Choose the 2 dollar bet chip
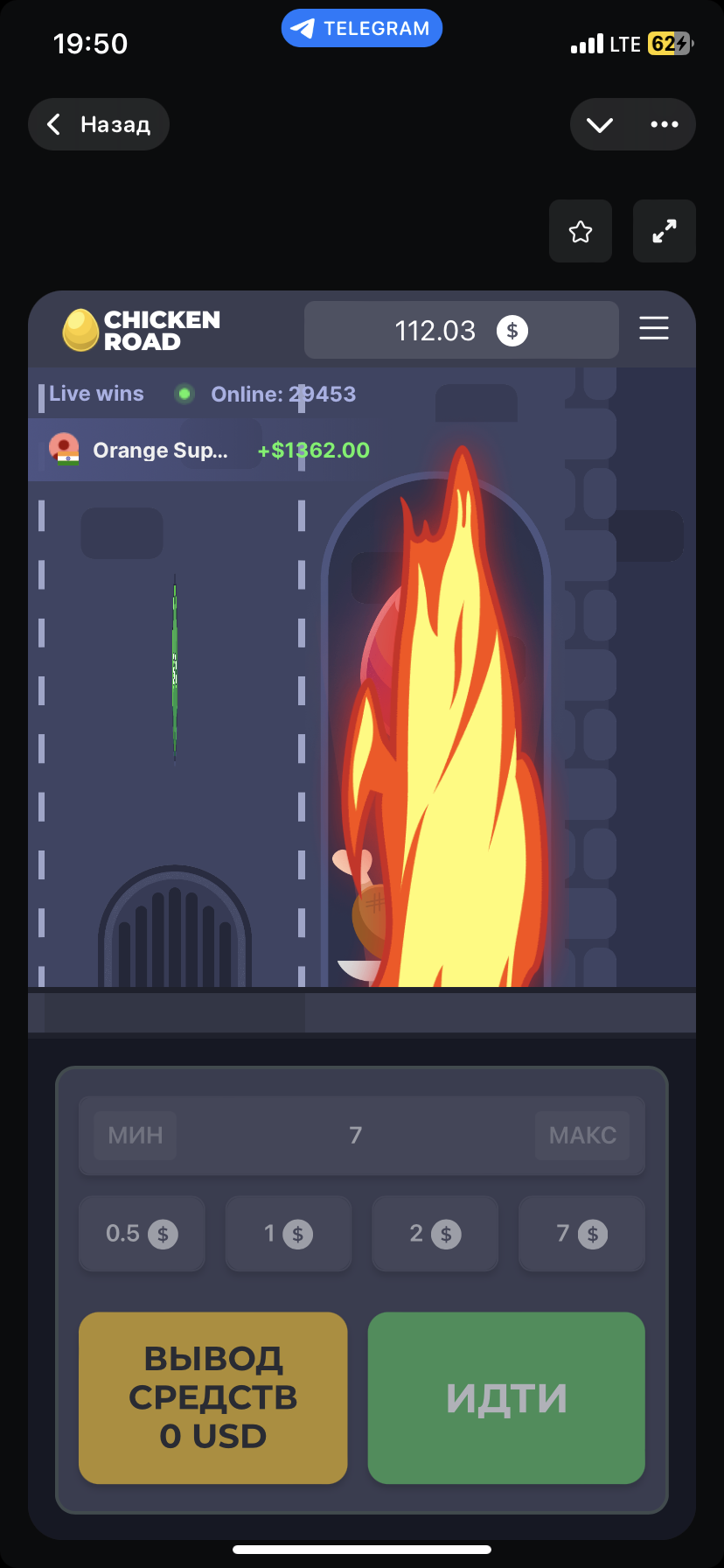 tap(435, 1234)
